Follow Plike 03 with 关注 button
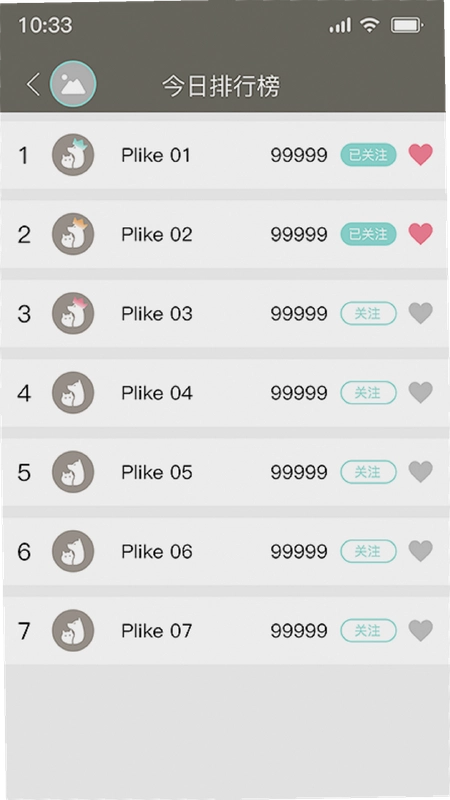450x800 pixels. tap(368, 313)
